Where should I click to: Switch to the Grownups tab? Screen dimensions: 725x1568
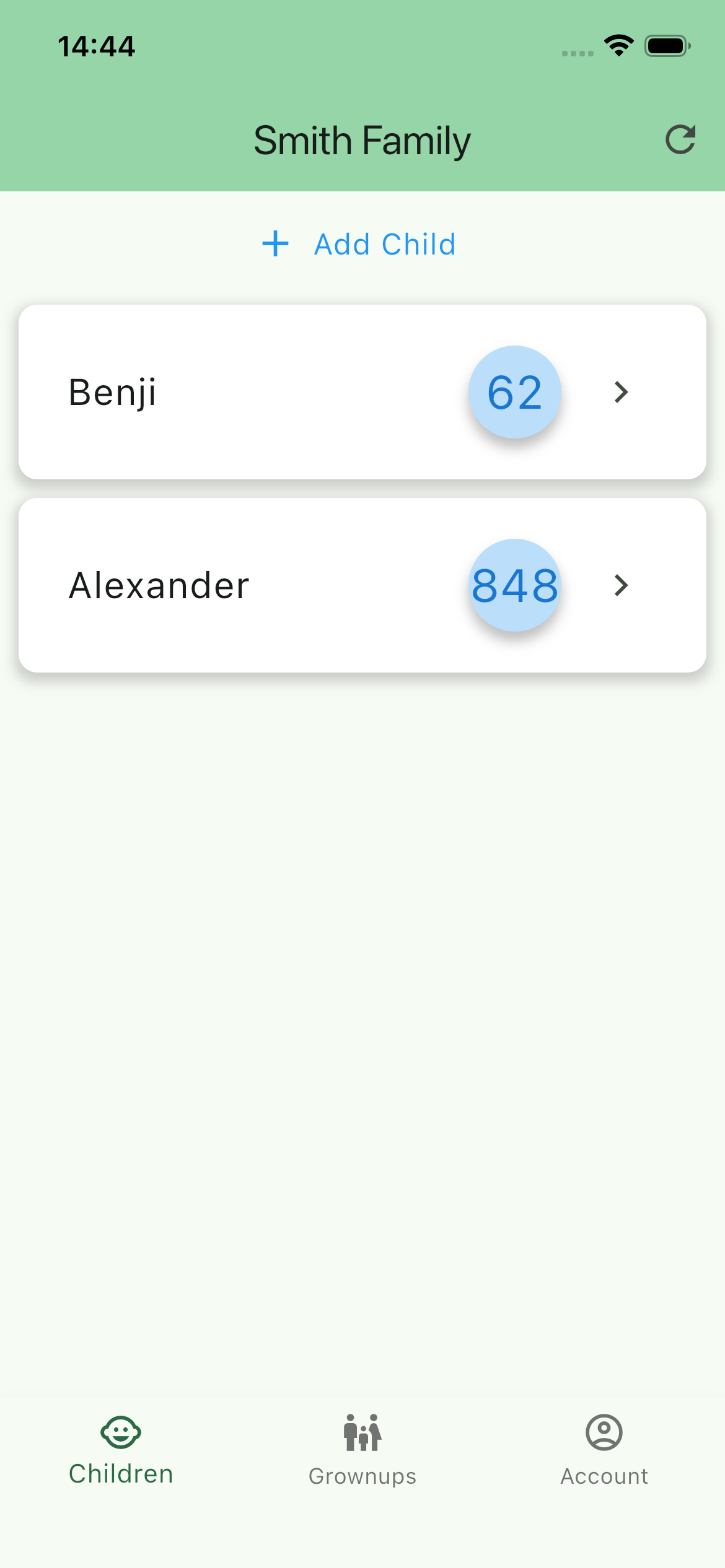click(x=362, y=1475)
